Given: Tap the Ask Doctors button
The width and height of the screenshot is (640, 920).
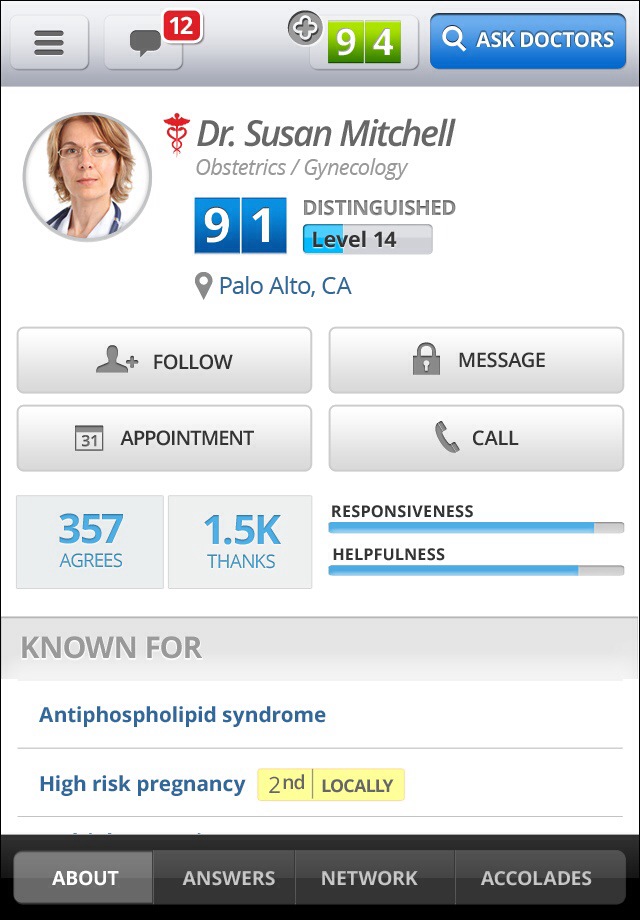Looking at the screenshot, I should click(528, 41).
